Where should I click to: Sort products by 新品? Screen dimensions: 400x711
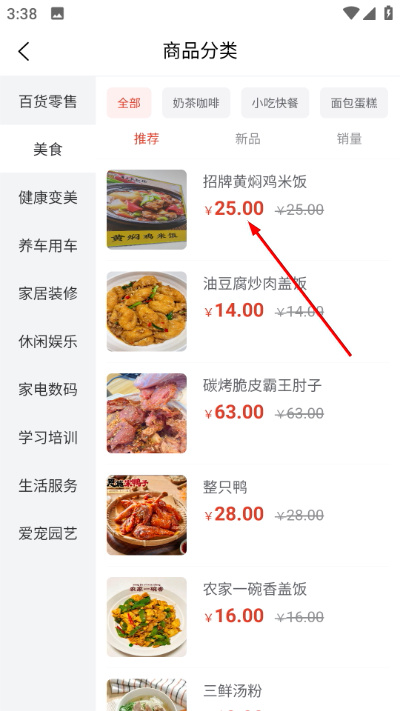click(248, 139)
